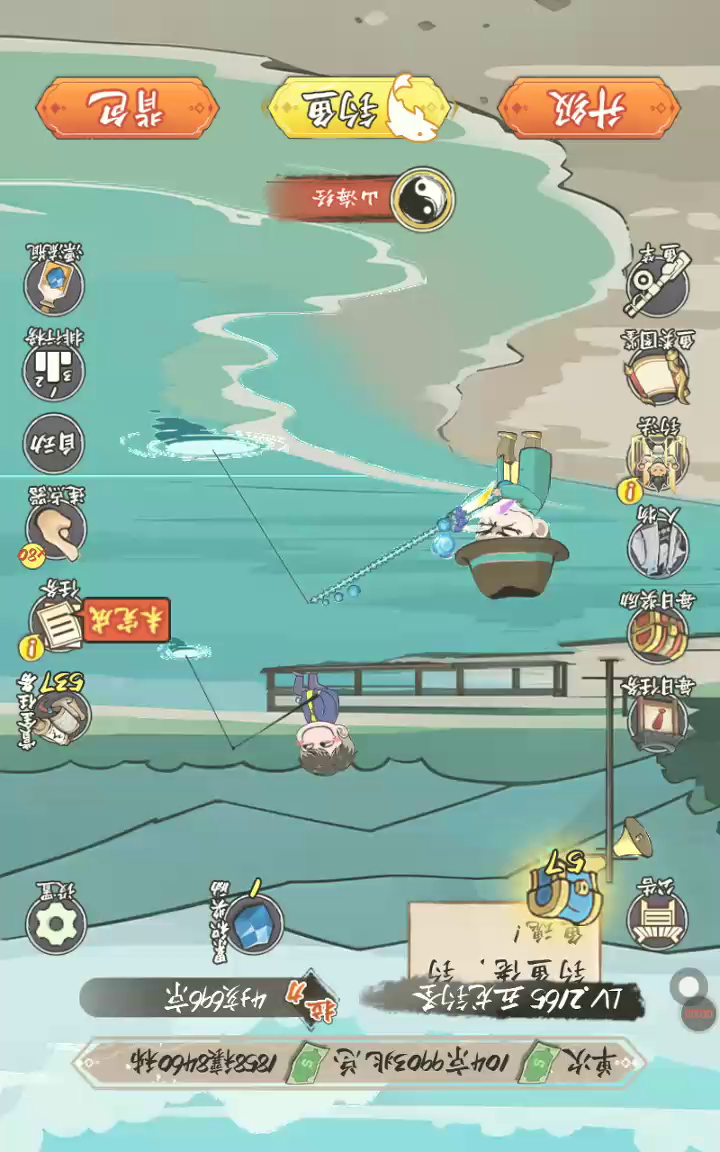The image size is (720, 1152).
Task: Toggle the 自动 auto-fishing button
Action: pos(54,442)
